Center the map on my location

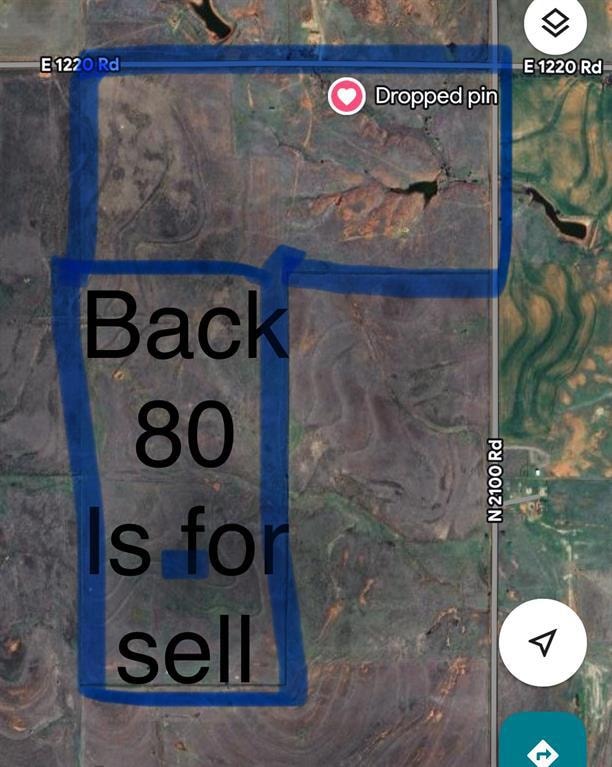point(542,642)
